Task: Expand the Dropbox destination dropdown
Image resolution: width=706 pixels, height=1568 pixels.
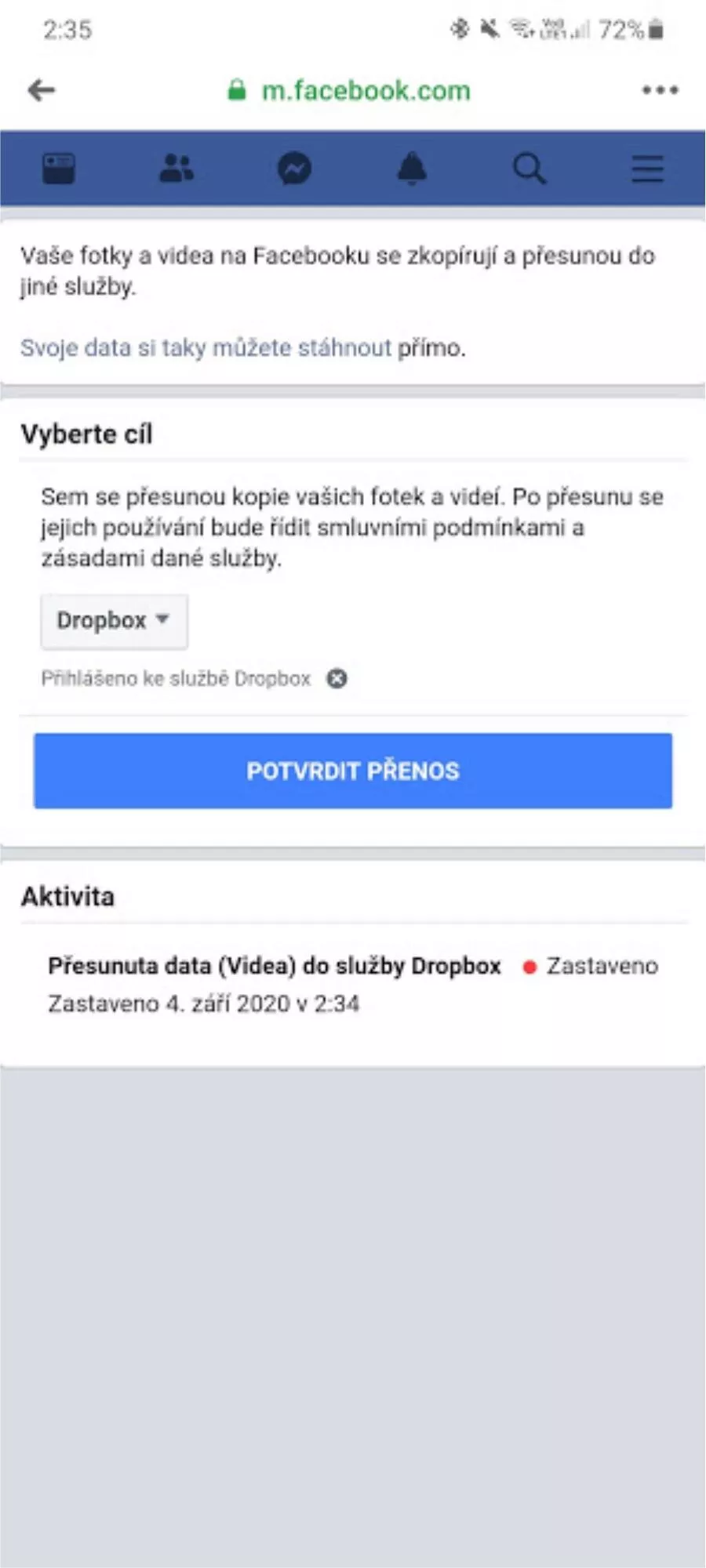Action: pyautogui.click(x=114, y=621)
